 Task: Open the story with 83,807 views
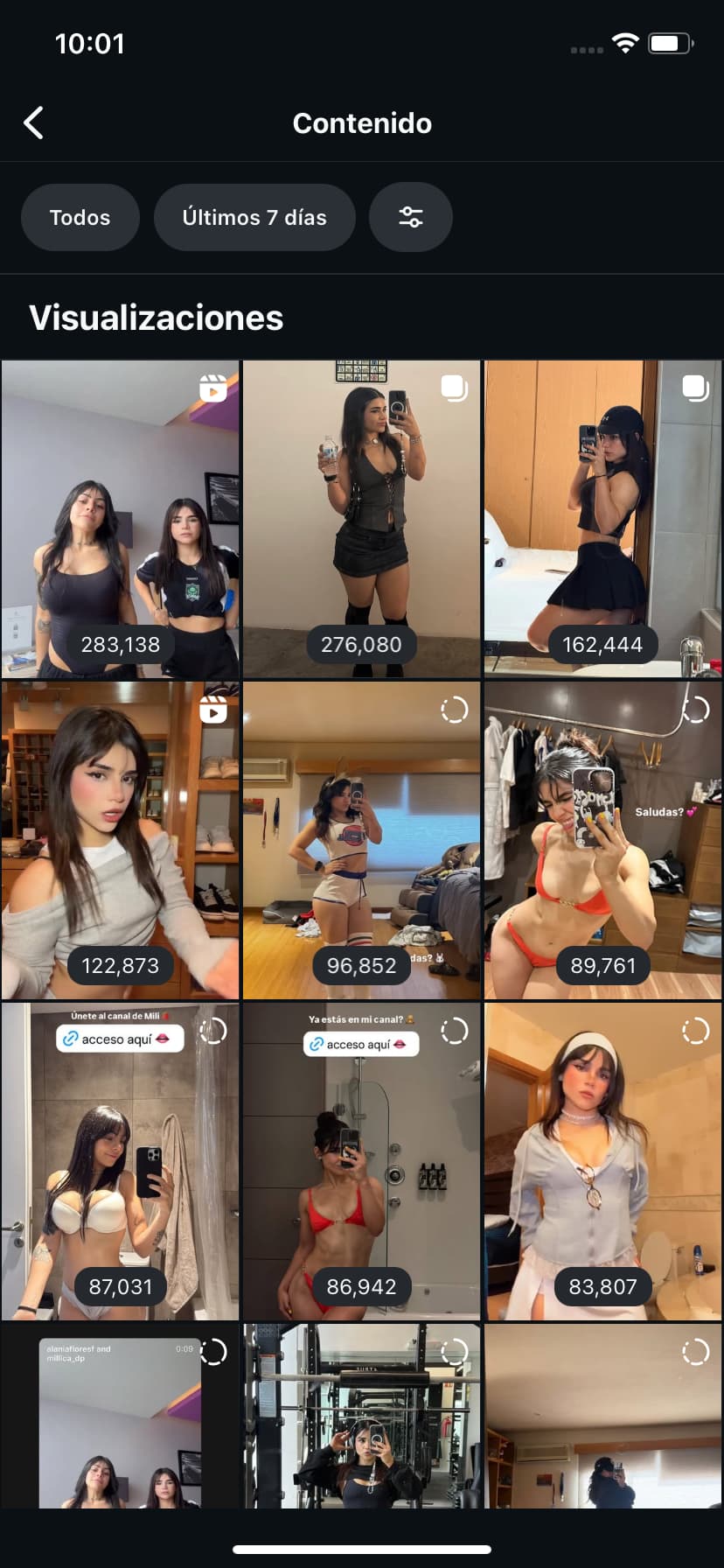[602, 1161]
